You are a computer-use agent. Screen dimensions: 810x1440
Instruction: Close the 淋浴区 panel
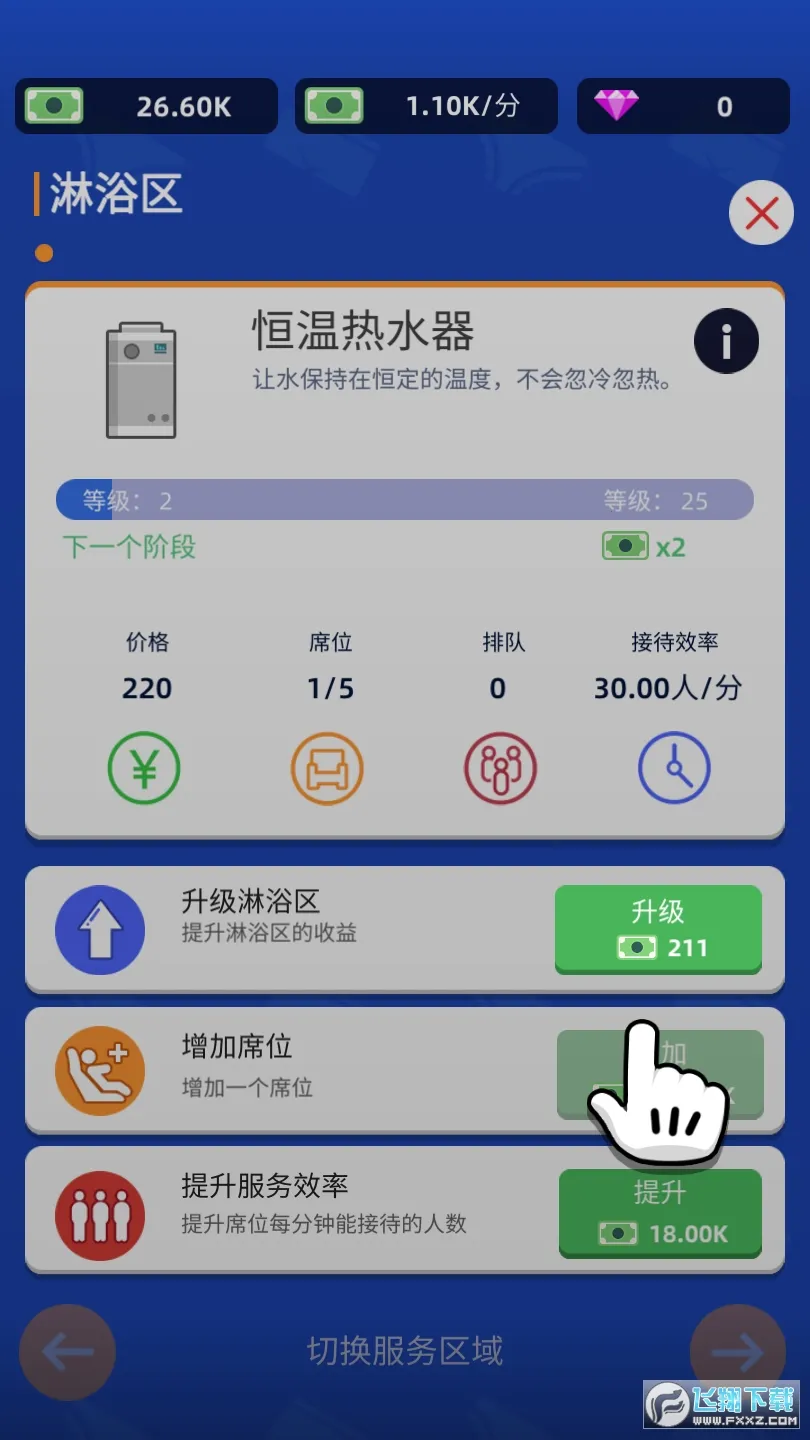coord(761,213)
